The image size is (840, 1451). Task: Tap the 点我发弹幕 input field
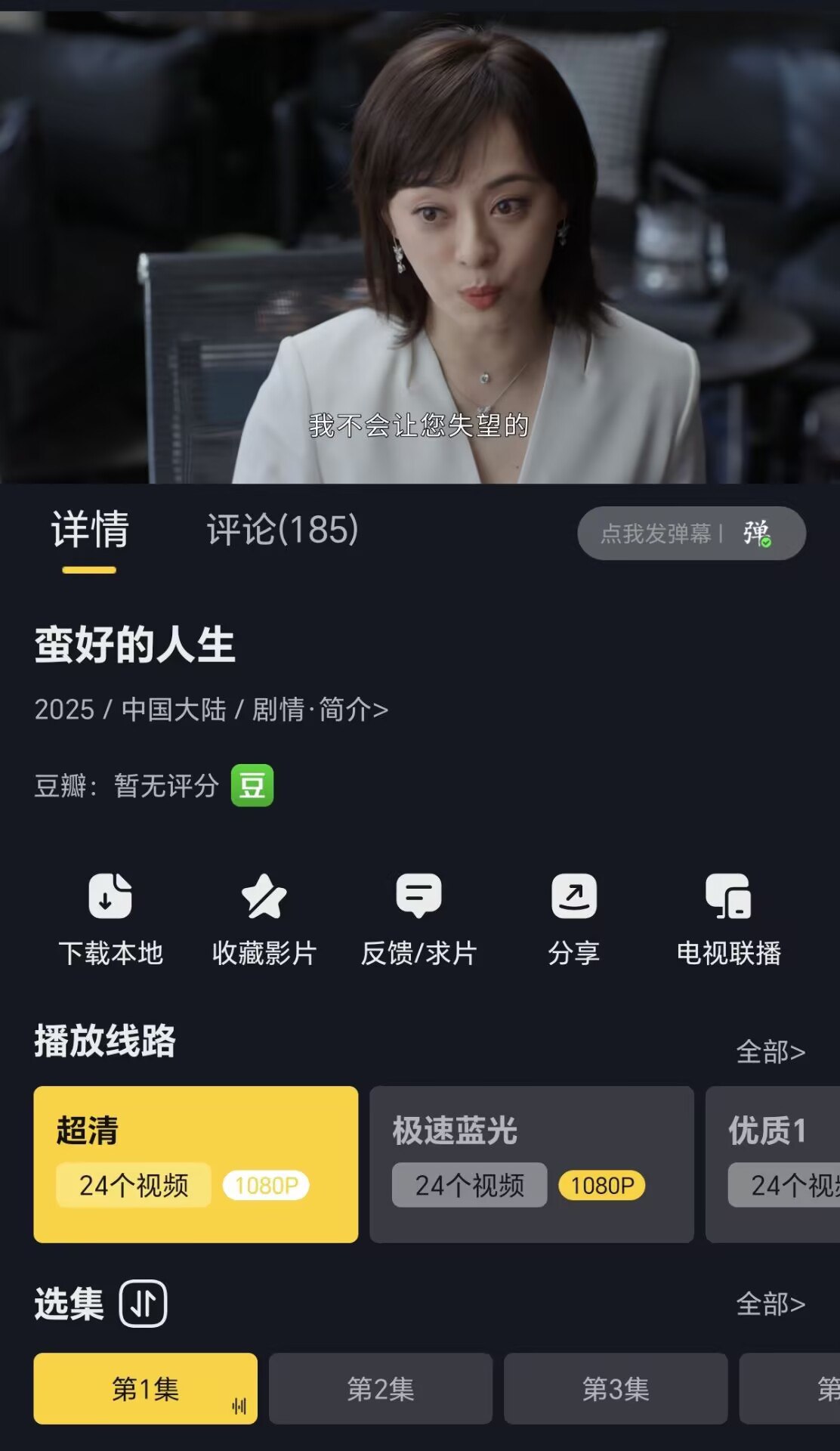pyautogui.click(x=656, y=534)
